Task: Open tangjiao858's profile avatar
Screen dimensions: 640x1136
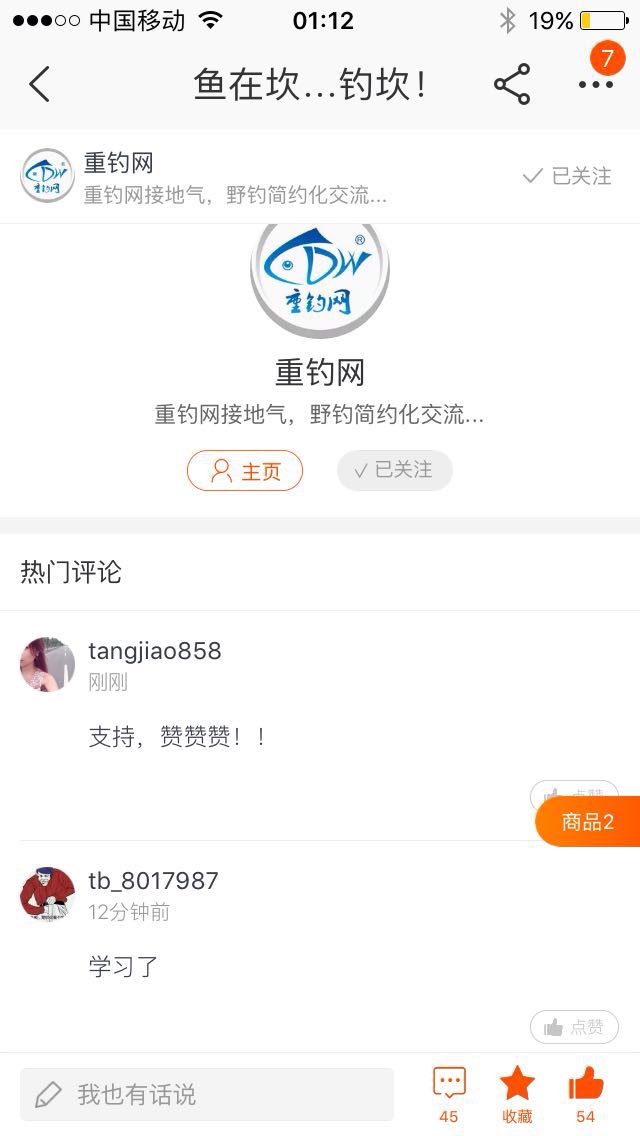Action: tap(47, 664)
